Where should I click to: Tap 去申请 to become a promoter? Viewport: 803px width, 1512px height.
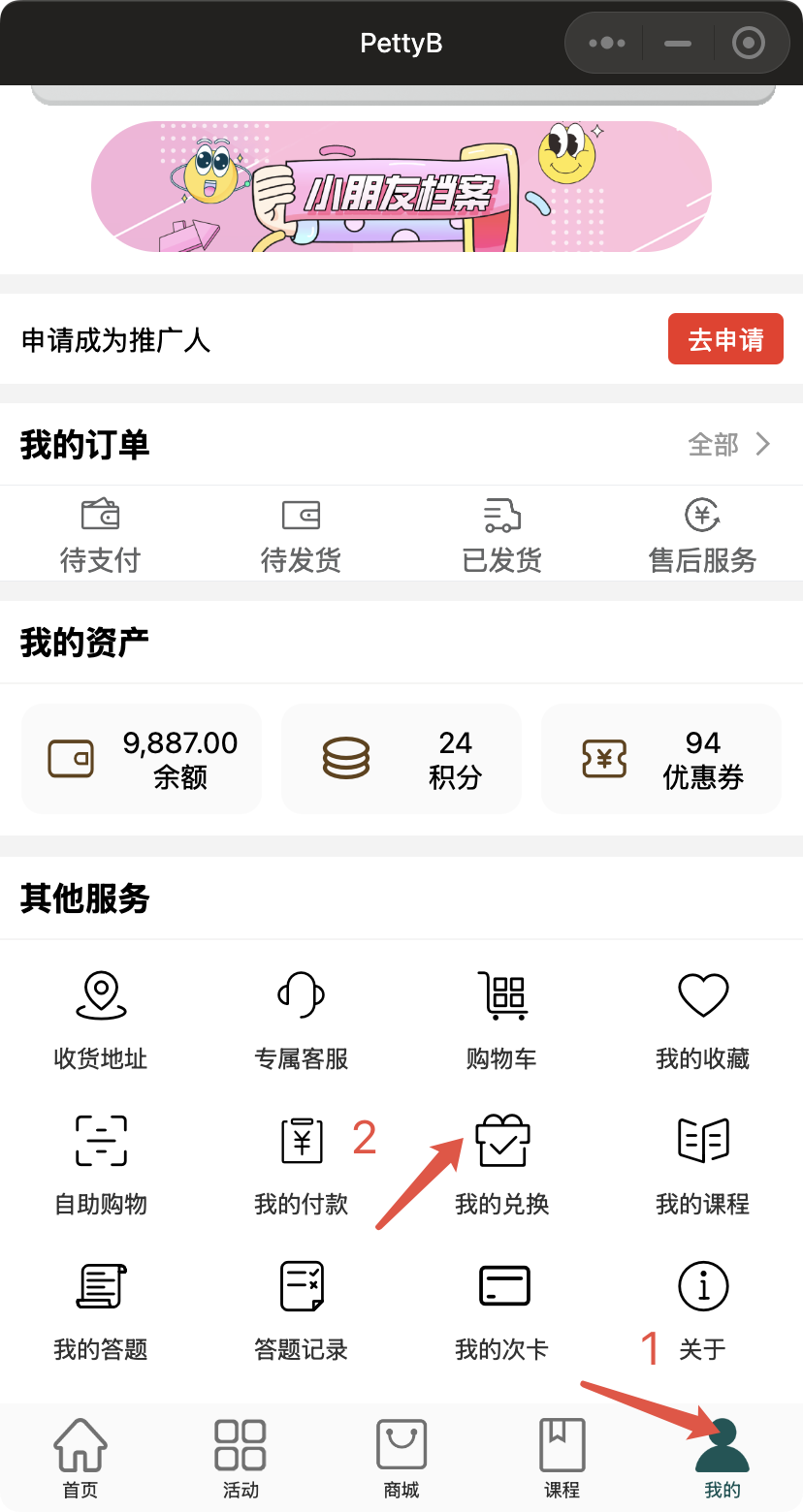[725, 339]
